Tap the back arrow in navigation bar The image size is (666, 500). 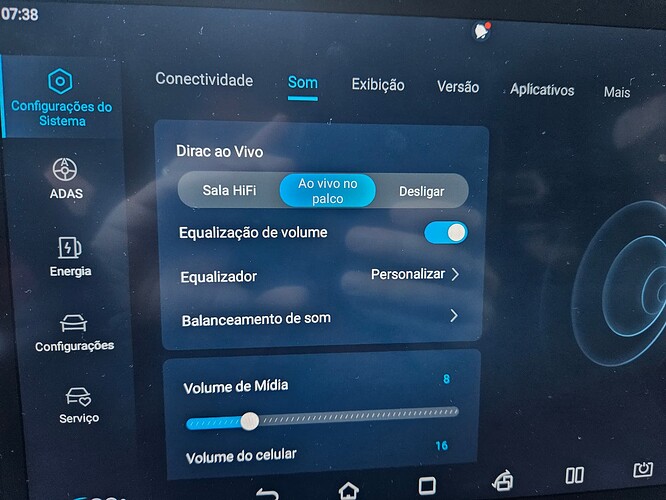(x=267, y=493)
